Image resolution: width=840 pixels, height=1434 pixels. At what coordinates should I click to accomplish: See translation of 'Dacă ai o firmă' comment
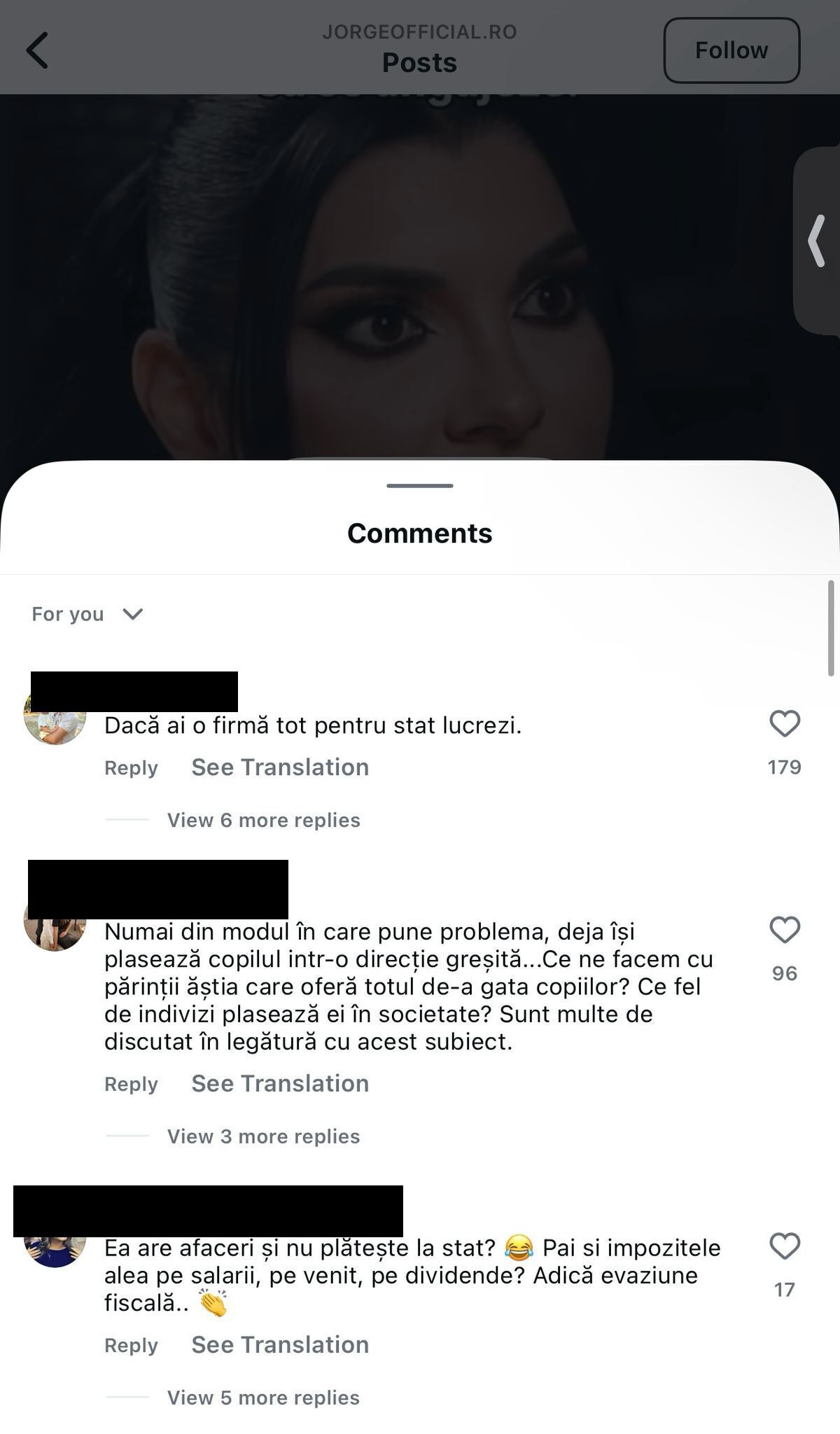click(x=280, y=767)
